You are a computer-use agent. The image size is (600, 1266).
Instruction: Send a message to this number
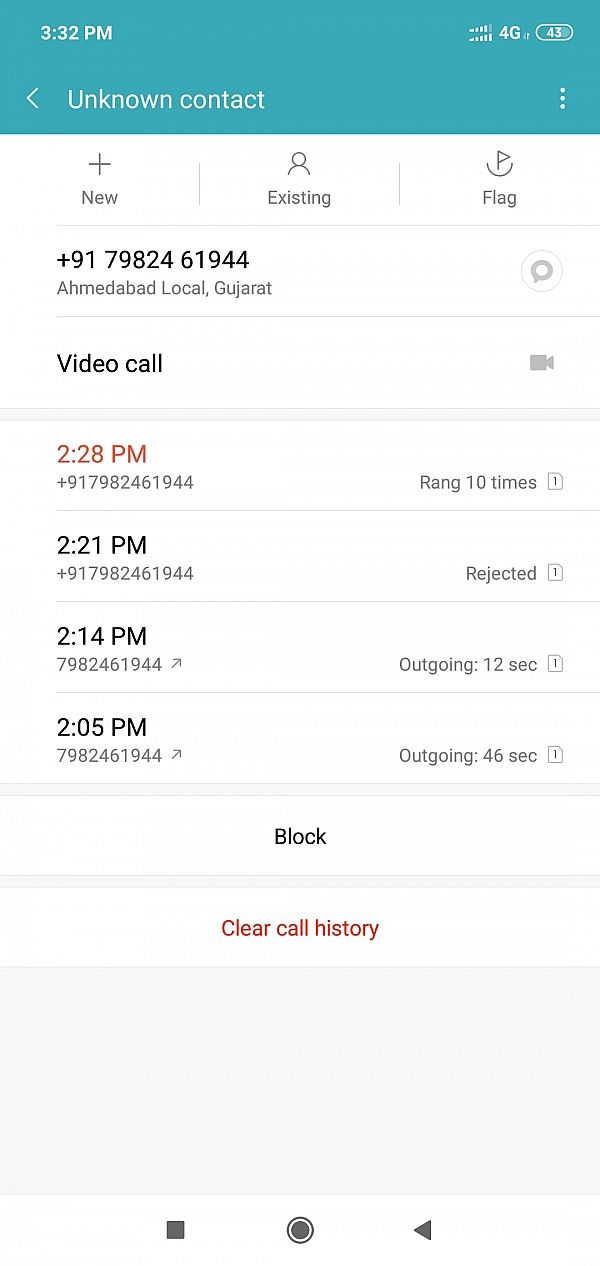[x=542, y=271]
